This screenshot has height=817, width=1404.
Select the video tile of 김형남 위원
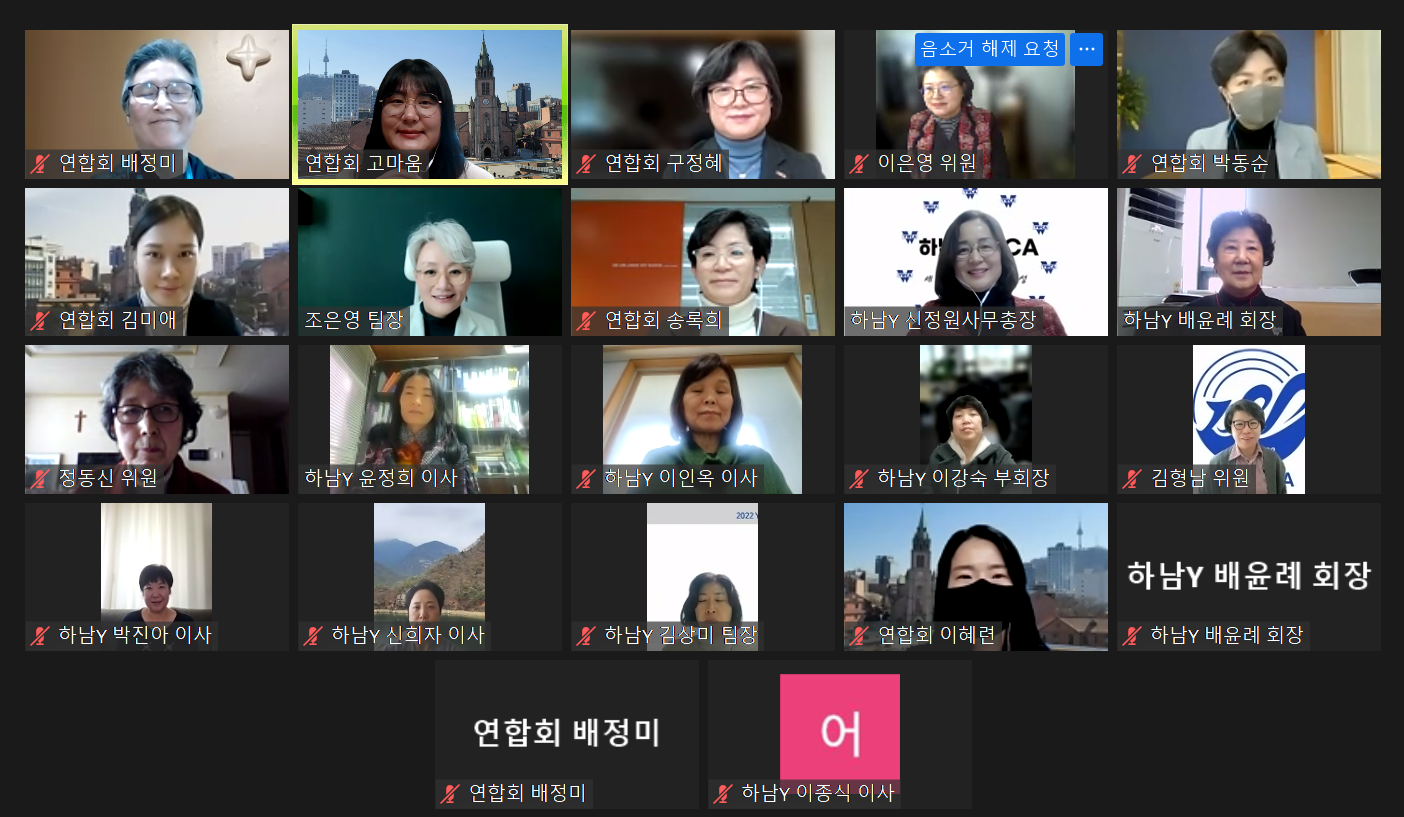point(1248,419)
